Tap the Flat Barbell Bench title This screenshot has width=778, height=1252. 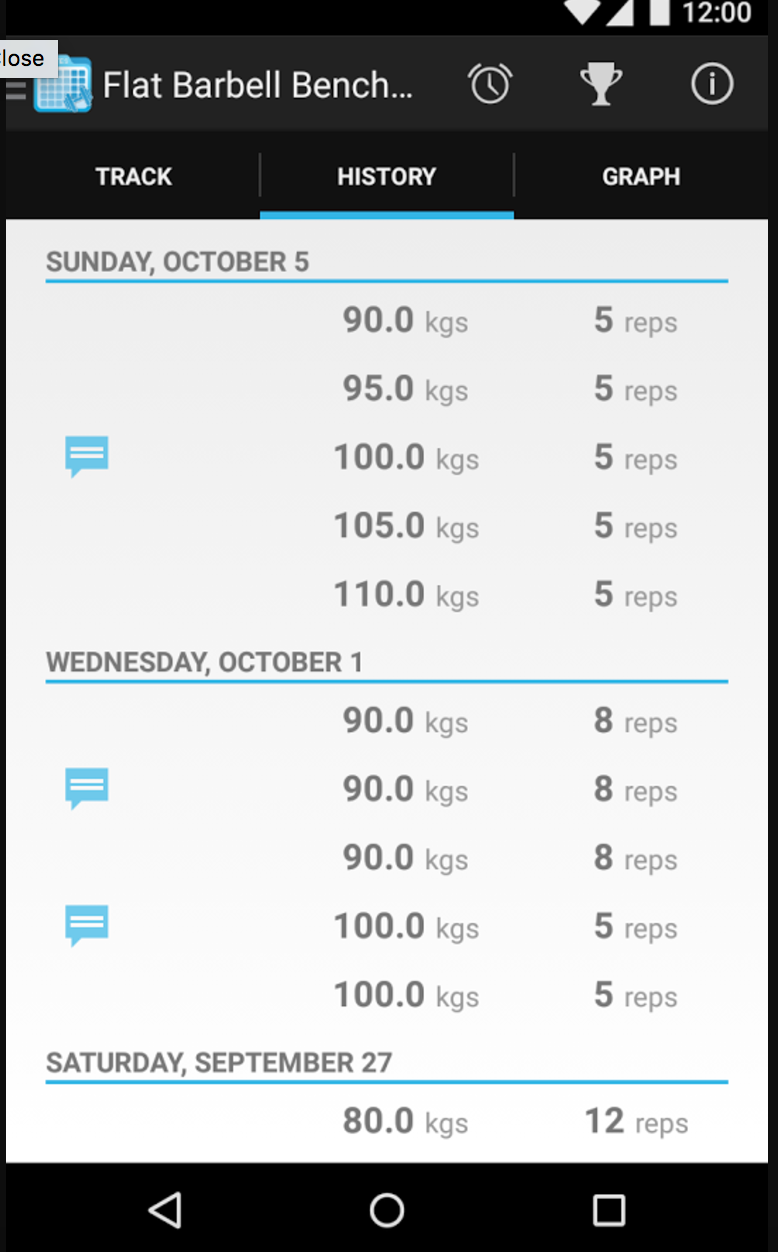click(x=260, y=84)
